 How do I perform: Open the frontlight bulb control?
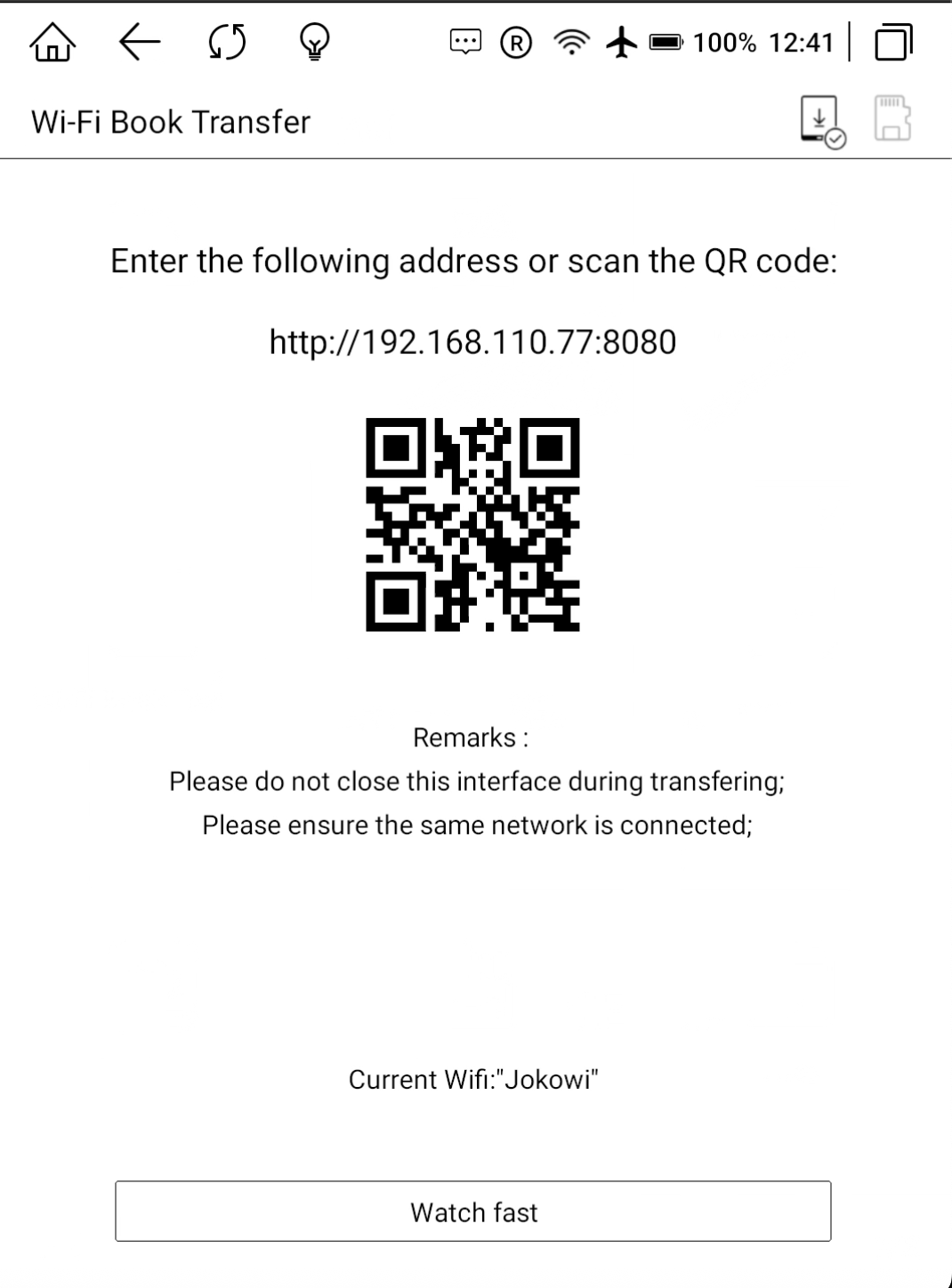[314, 42]
